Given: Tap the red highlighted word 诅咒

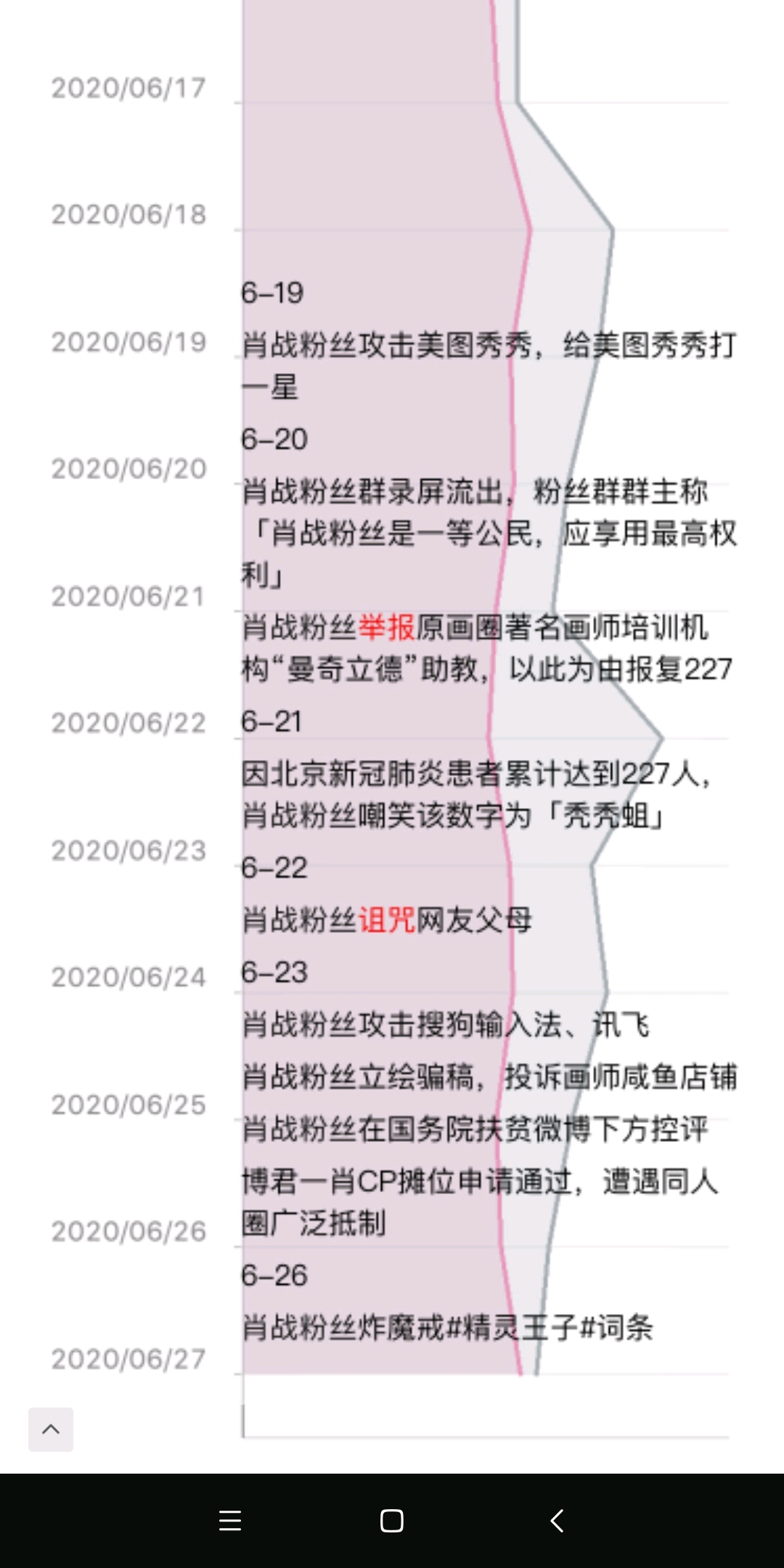Looking at the screenshot, I should [x=387, y=918].
